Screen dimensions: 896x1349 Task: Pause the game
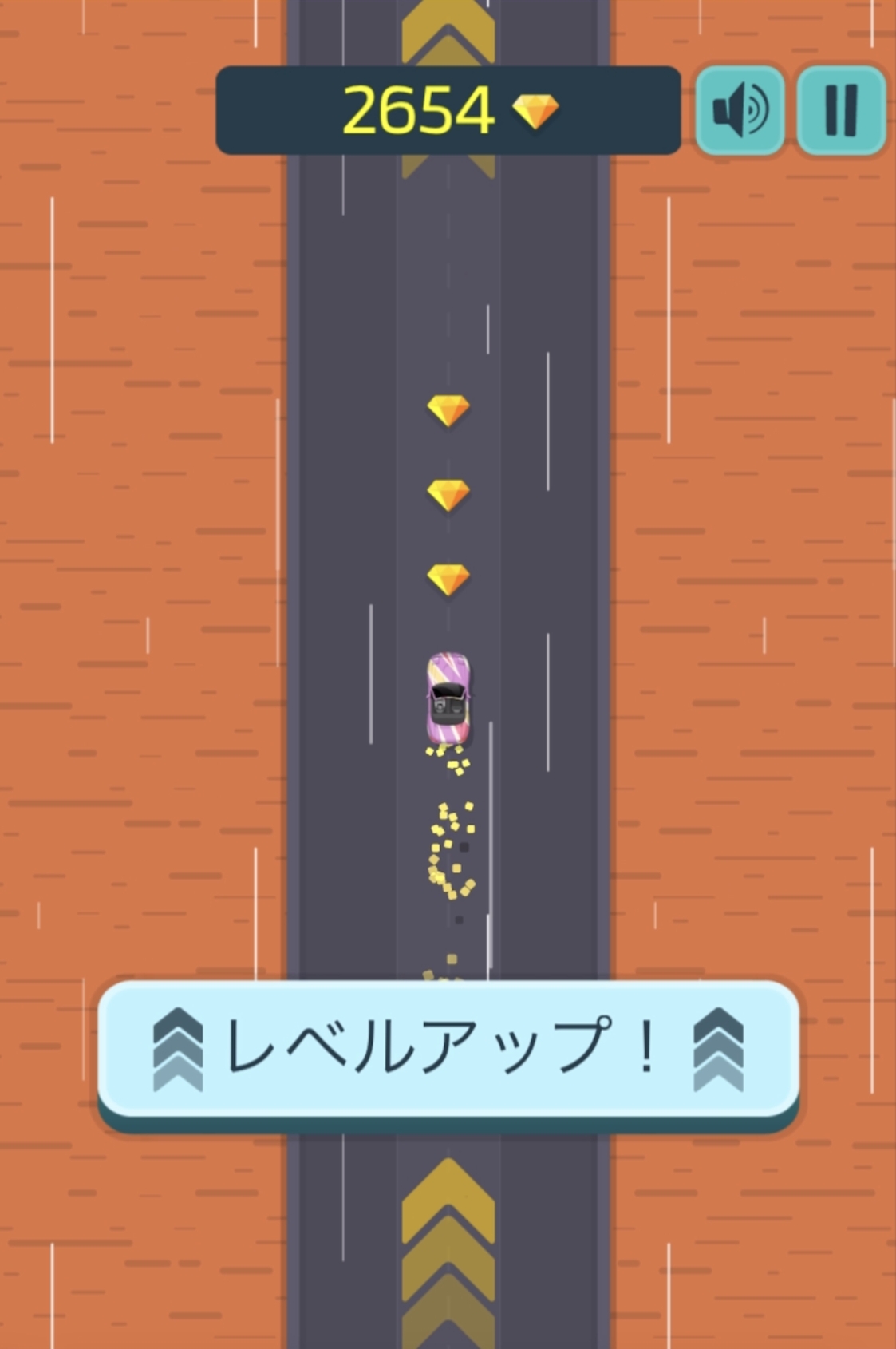coord(841,110)
